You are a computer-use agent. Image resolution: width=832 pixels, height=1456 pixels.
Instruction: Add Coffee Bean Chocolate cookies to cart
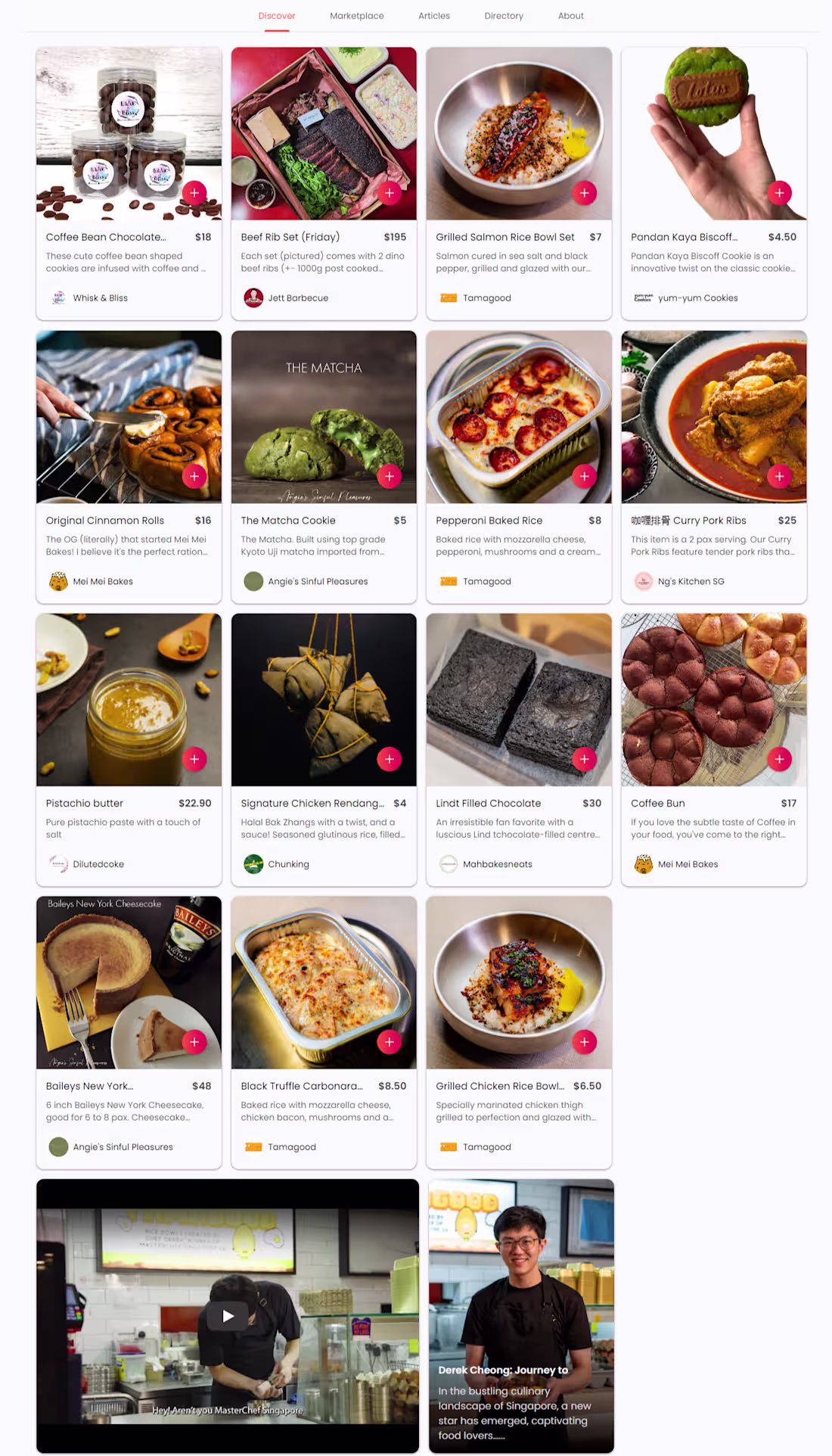194,193
